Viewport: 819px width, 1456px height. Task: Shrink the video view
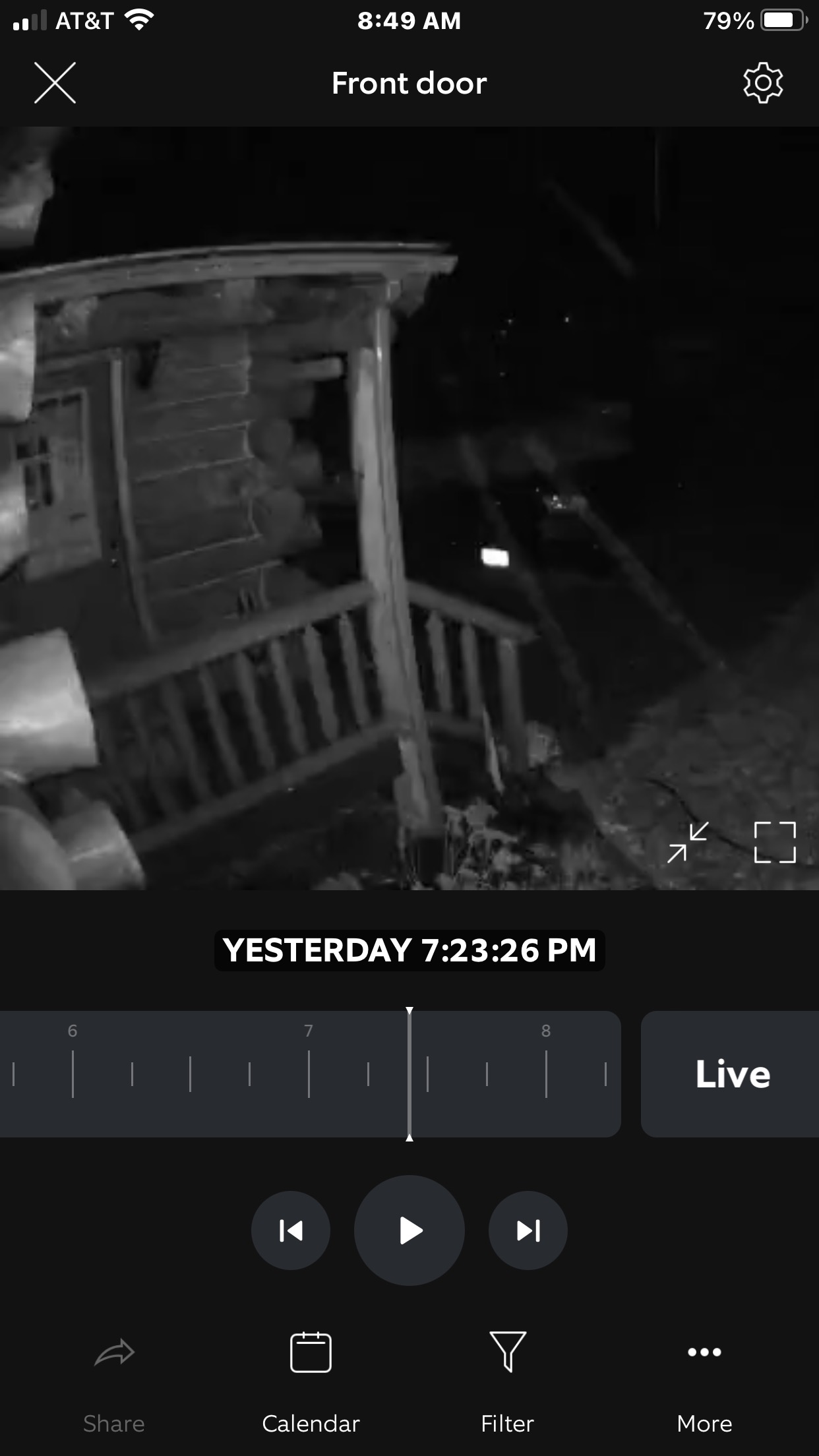687,842
